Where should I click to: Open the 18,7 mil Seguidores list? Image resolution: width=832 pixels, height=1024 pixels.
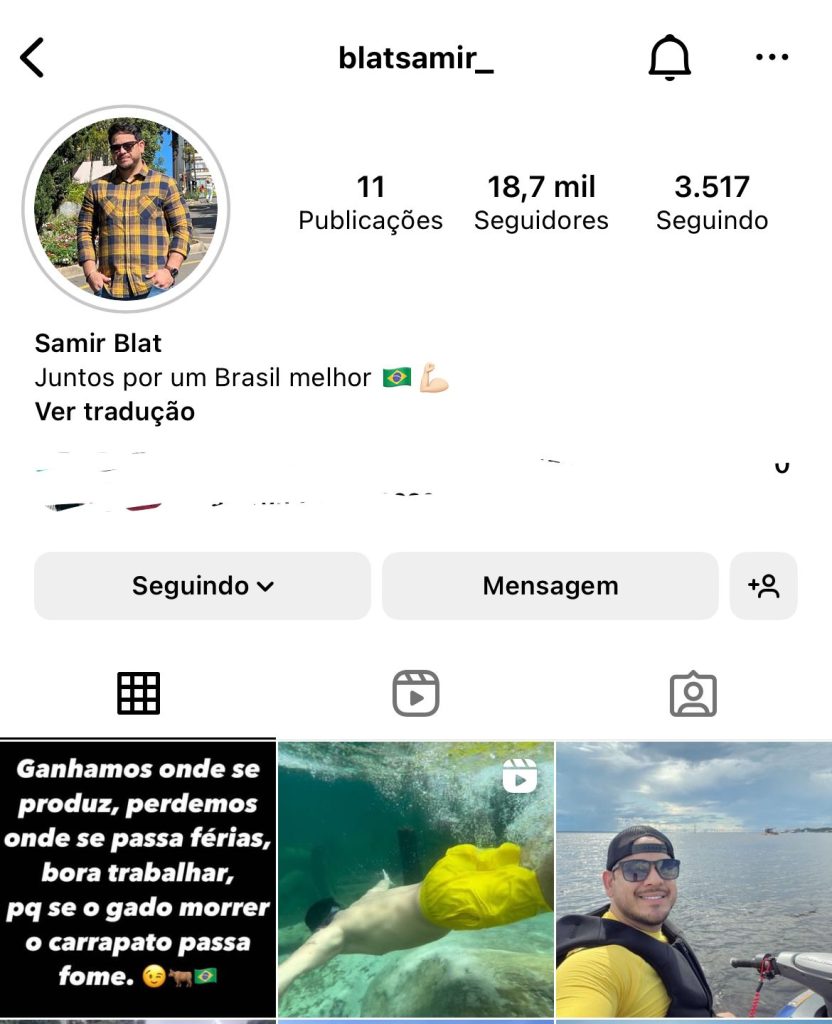tap(541, 202)
